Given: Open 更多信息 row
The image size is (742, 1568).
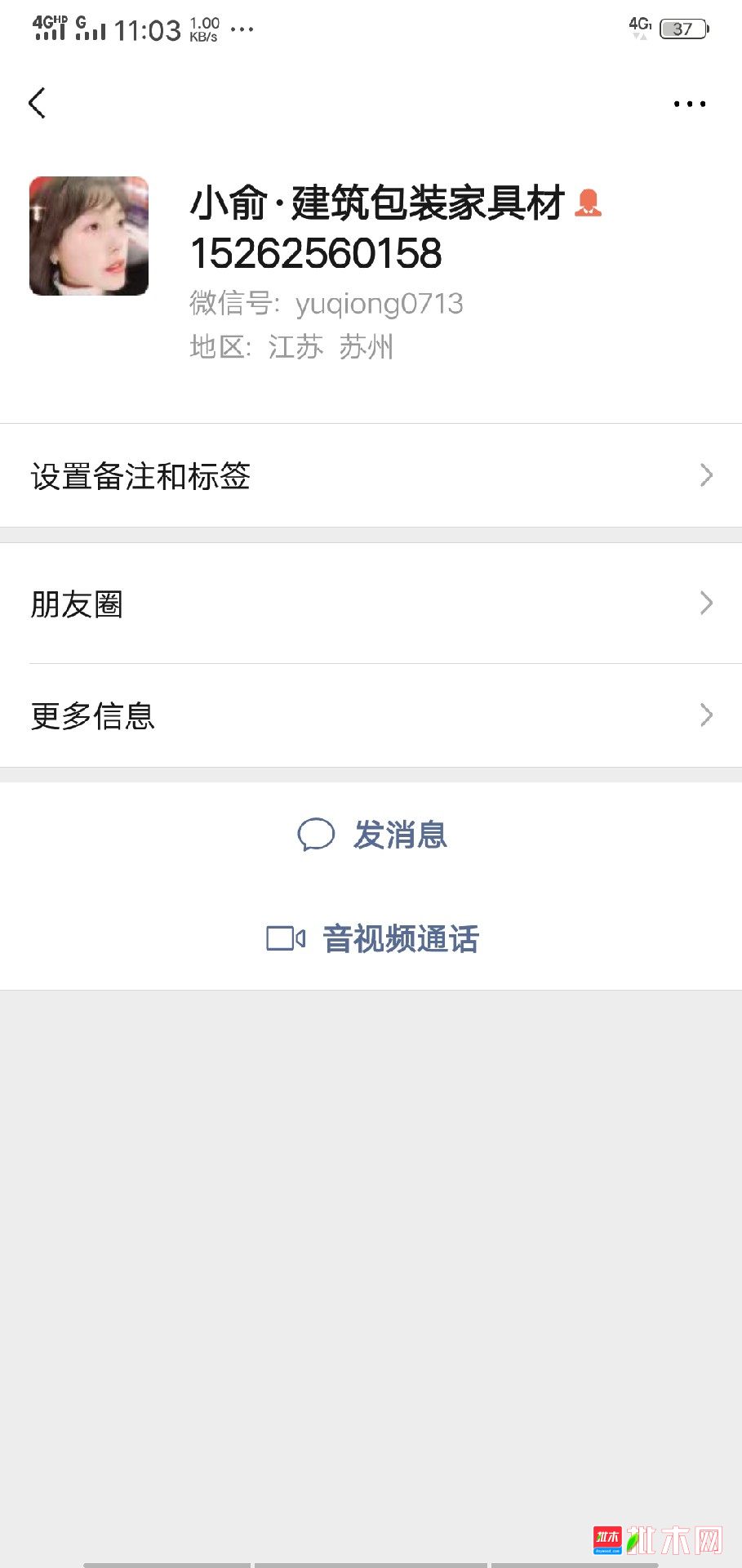Looking at the screenshot, I should click(371, 715).
